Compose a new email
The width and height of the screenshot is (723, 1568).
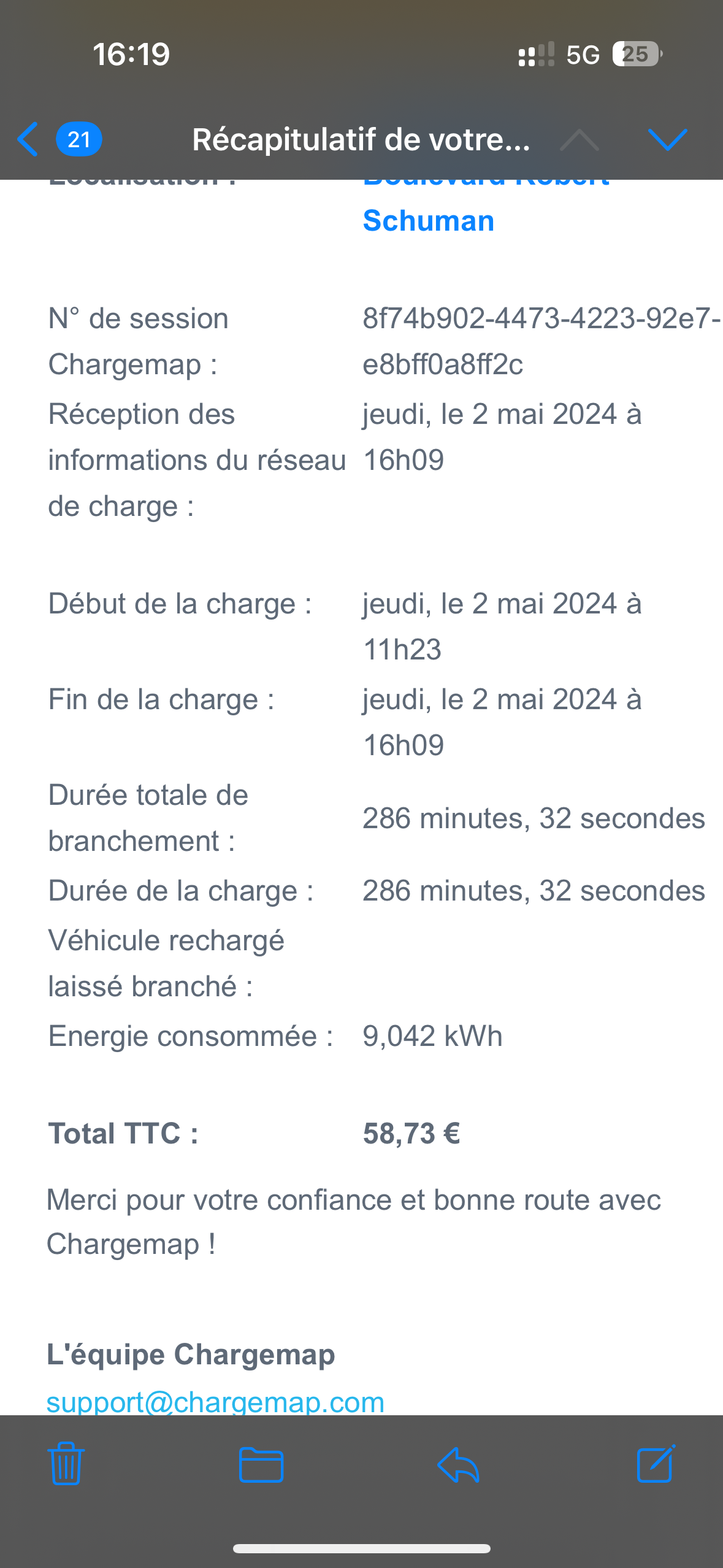(x=656, y=1464)
